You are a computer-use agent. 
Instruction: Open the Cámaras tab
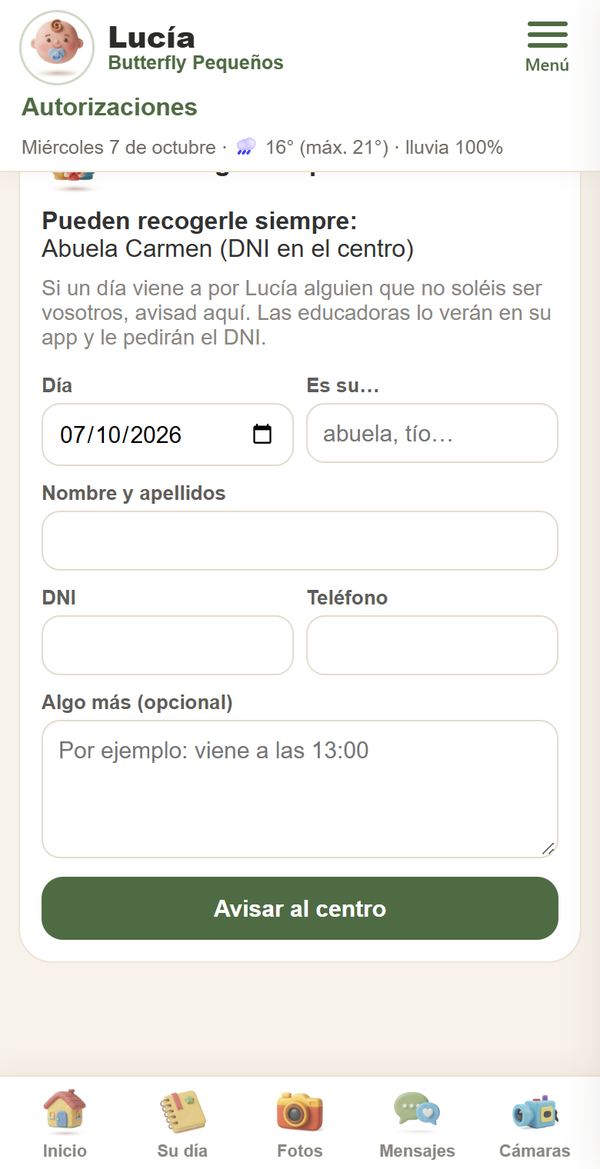534,1124
